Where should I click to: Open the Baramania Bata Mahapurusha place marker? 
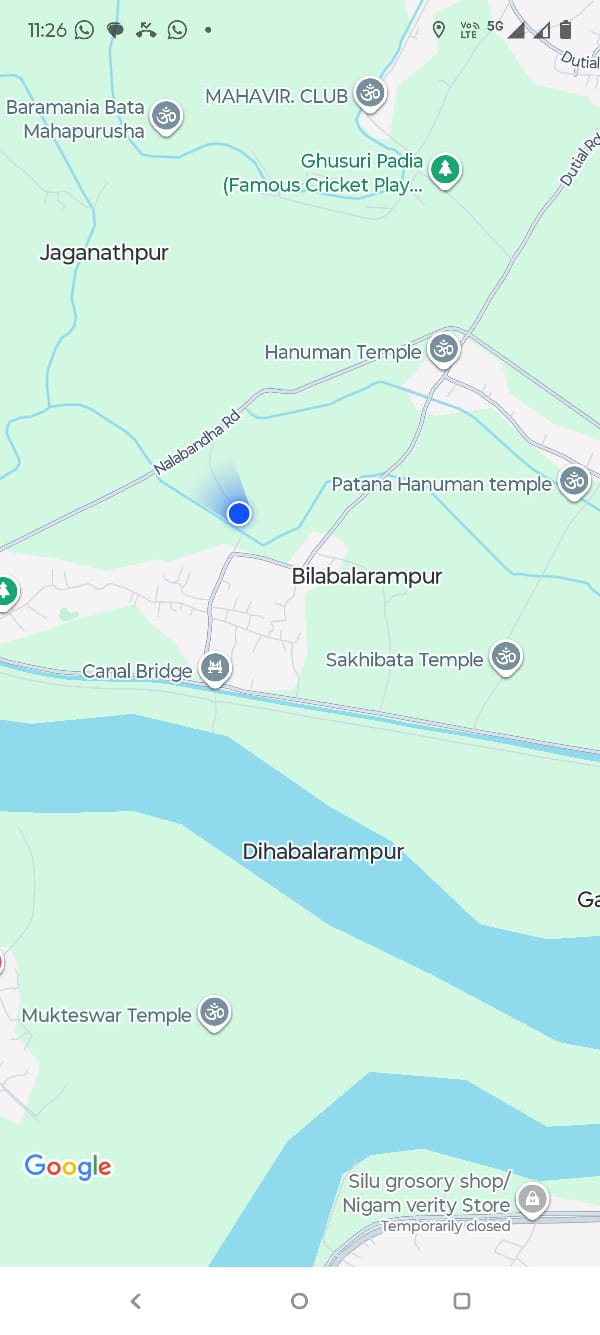(x=167, y=116)
